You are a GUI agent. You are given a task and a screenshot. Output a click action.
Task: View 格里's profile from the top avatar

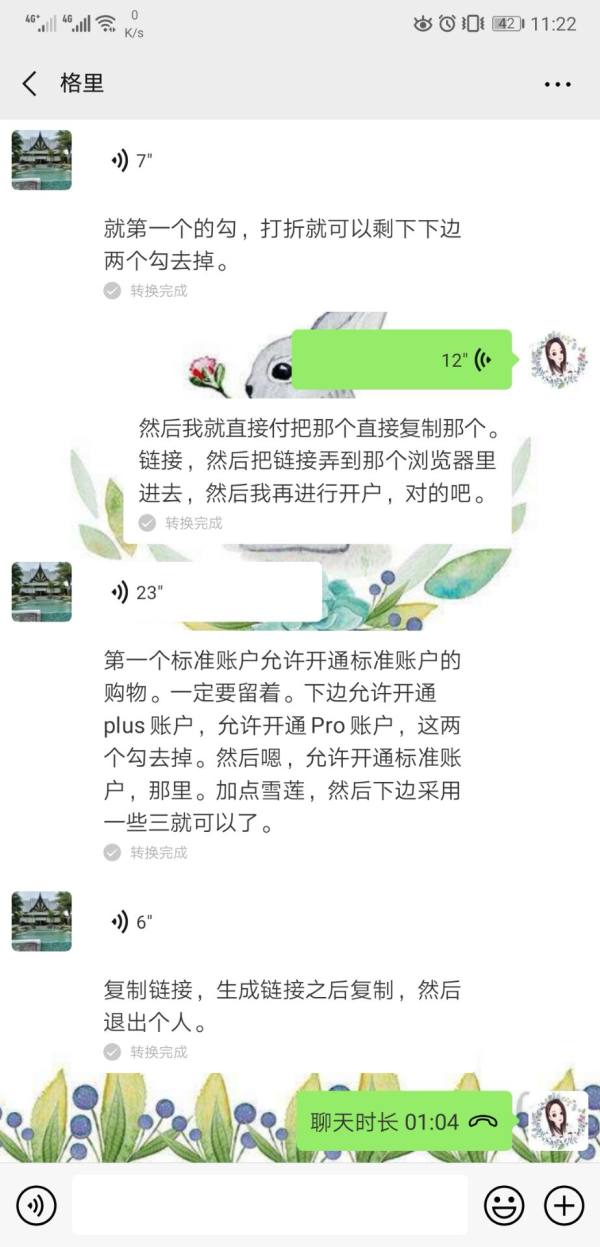point(41,160)
